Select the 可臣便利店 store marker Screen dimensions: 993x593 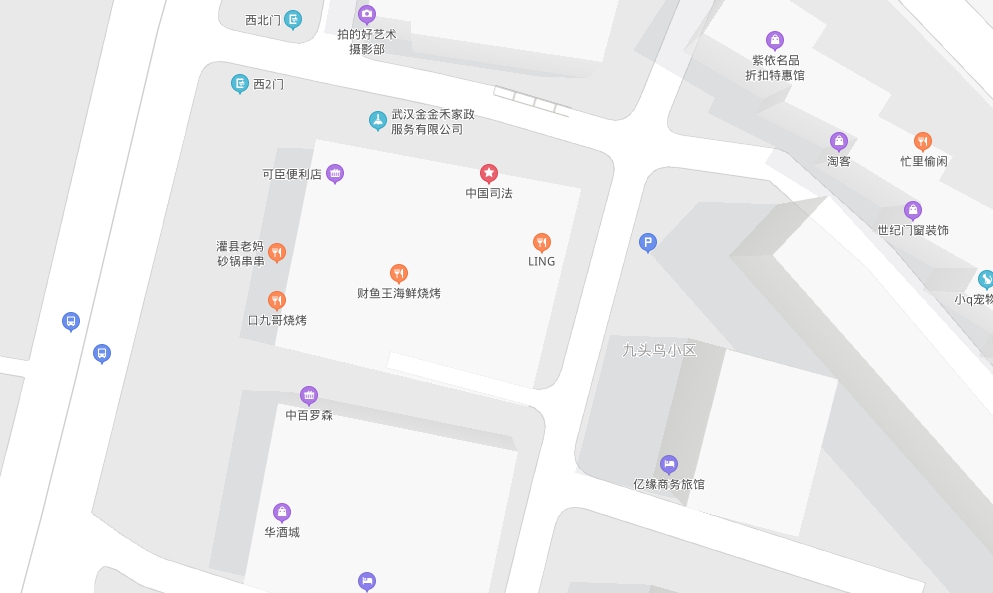(x=335, y=174)
